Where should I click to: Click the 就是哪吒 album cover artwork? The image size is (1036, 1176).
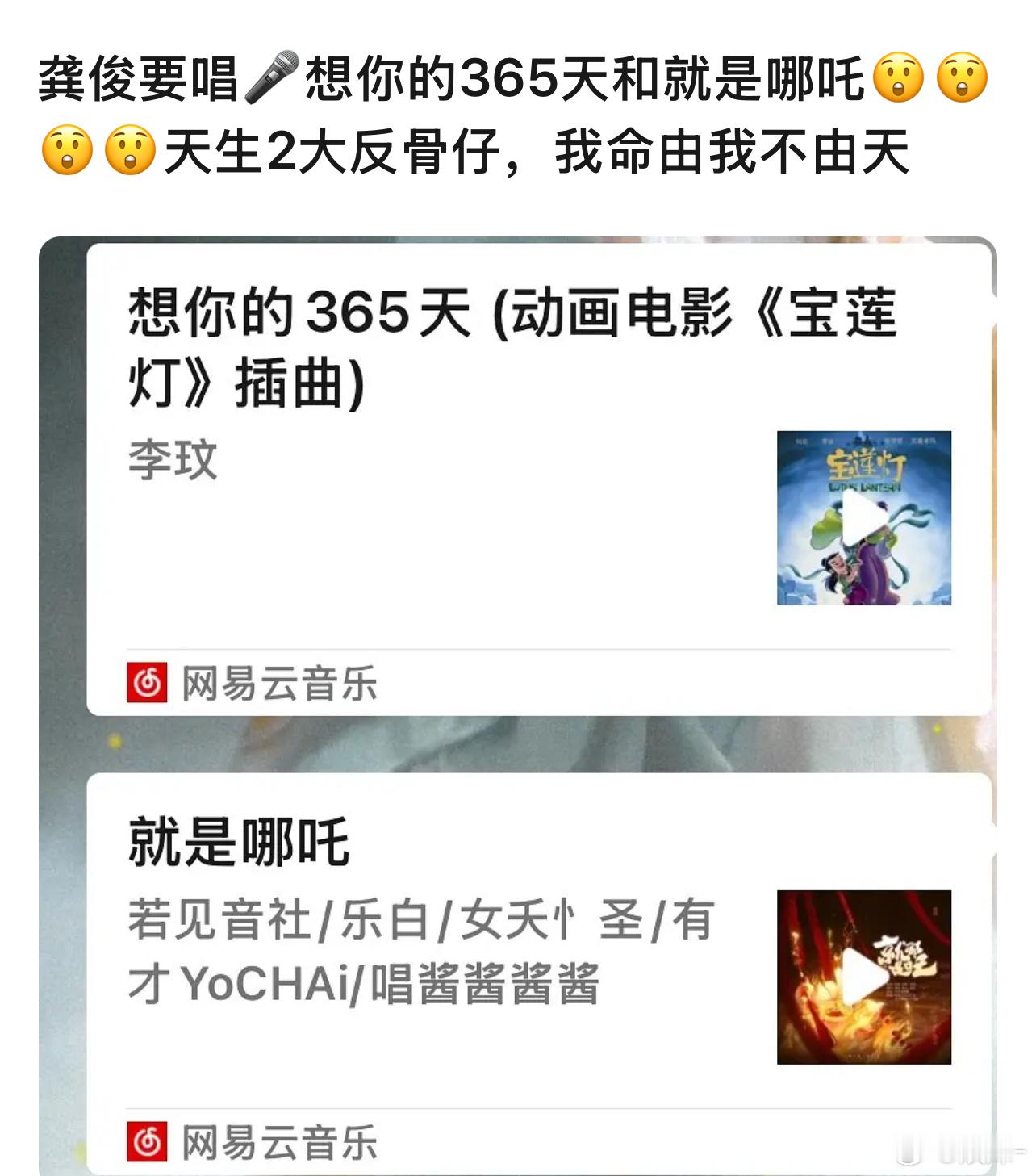tap(863, 977)
